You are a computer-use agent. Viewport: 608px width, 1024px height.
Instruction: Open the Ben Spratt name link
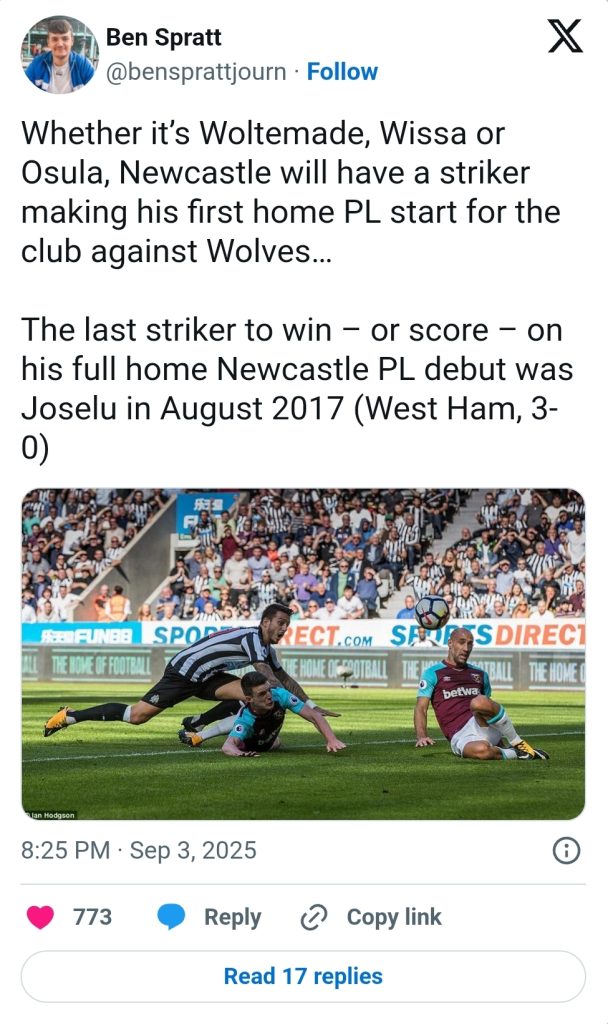tap(164, 38)
